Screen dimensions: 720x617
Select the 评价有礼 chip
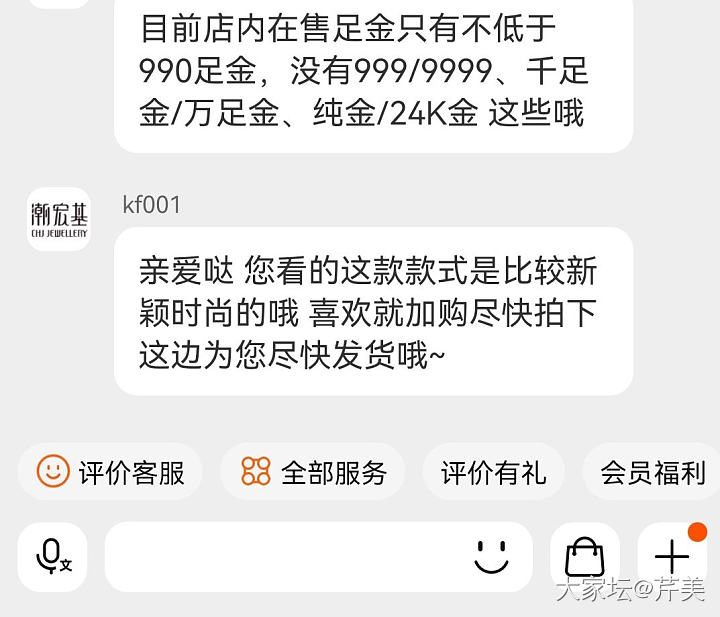click(493, 472)
